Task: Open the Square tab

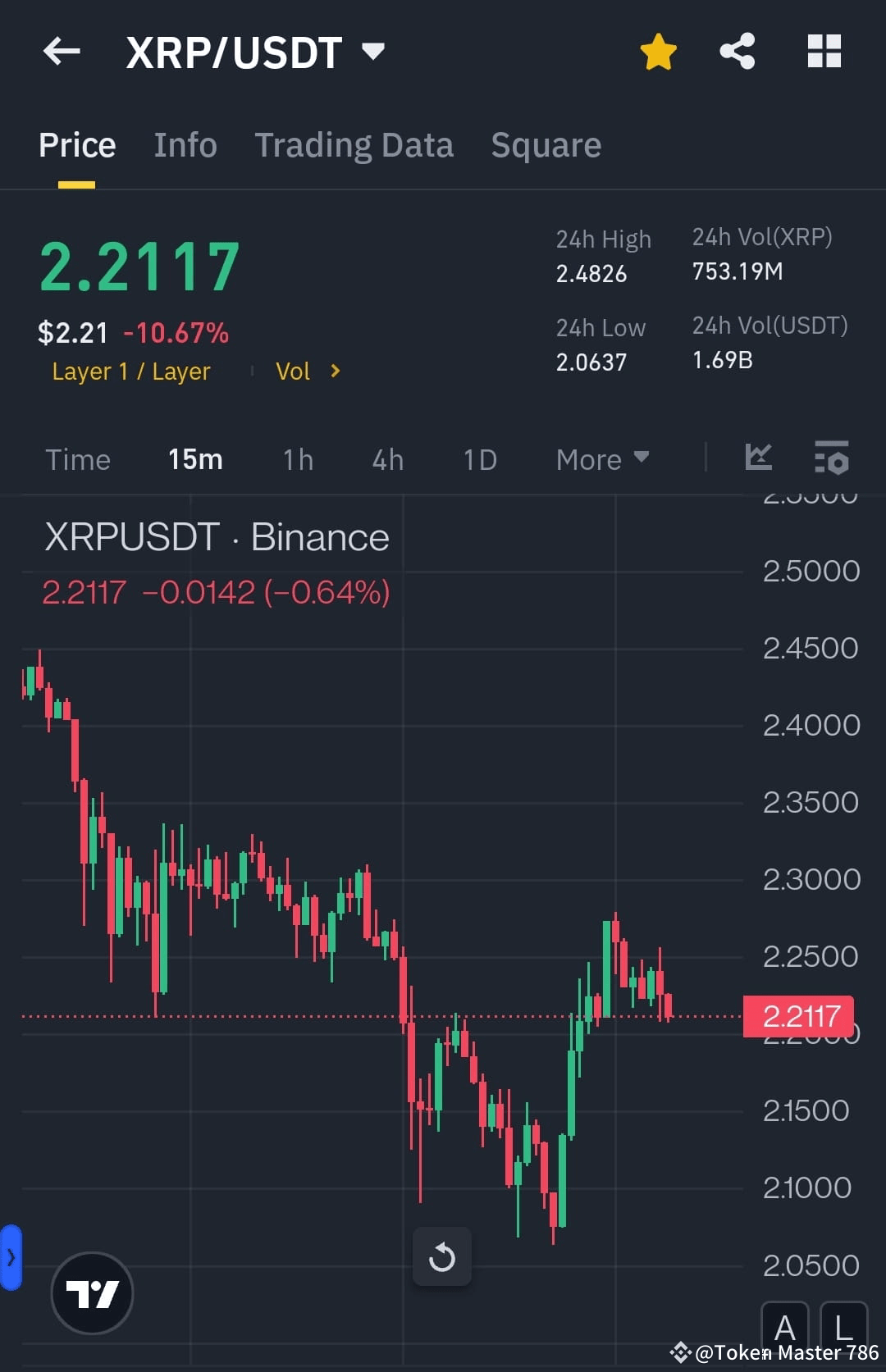Action: click(x=546, y=144)
